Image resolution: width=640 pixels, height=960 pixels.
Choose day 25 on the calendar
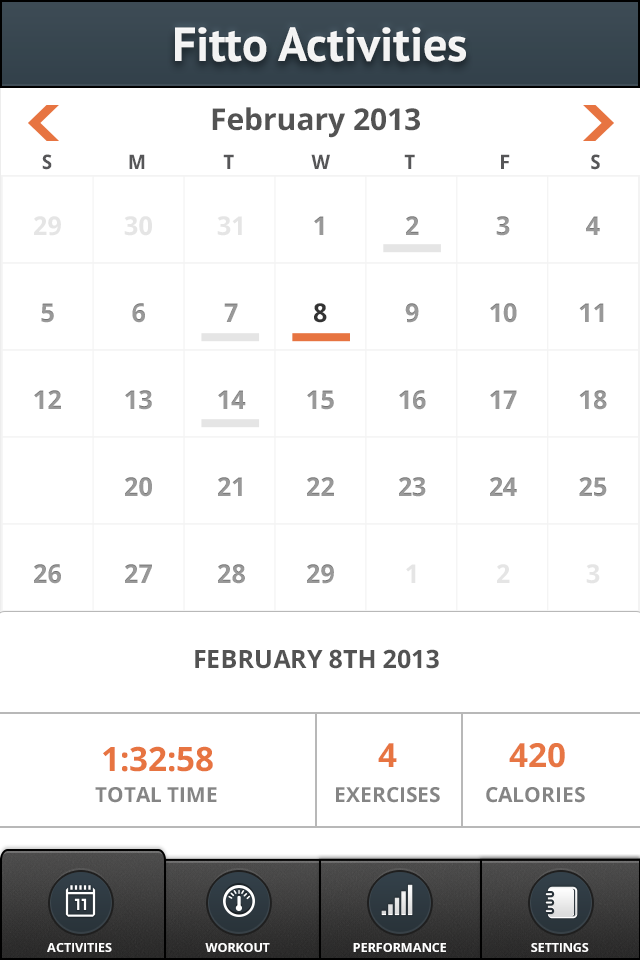593,487
